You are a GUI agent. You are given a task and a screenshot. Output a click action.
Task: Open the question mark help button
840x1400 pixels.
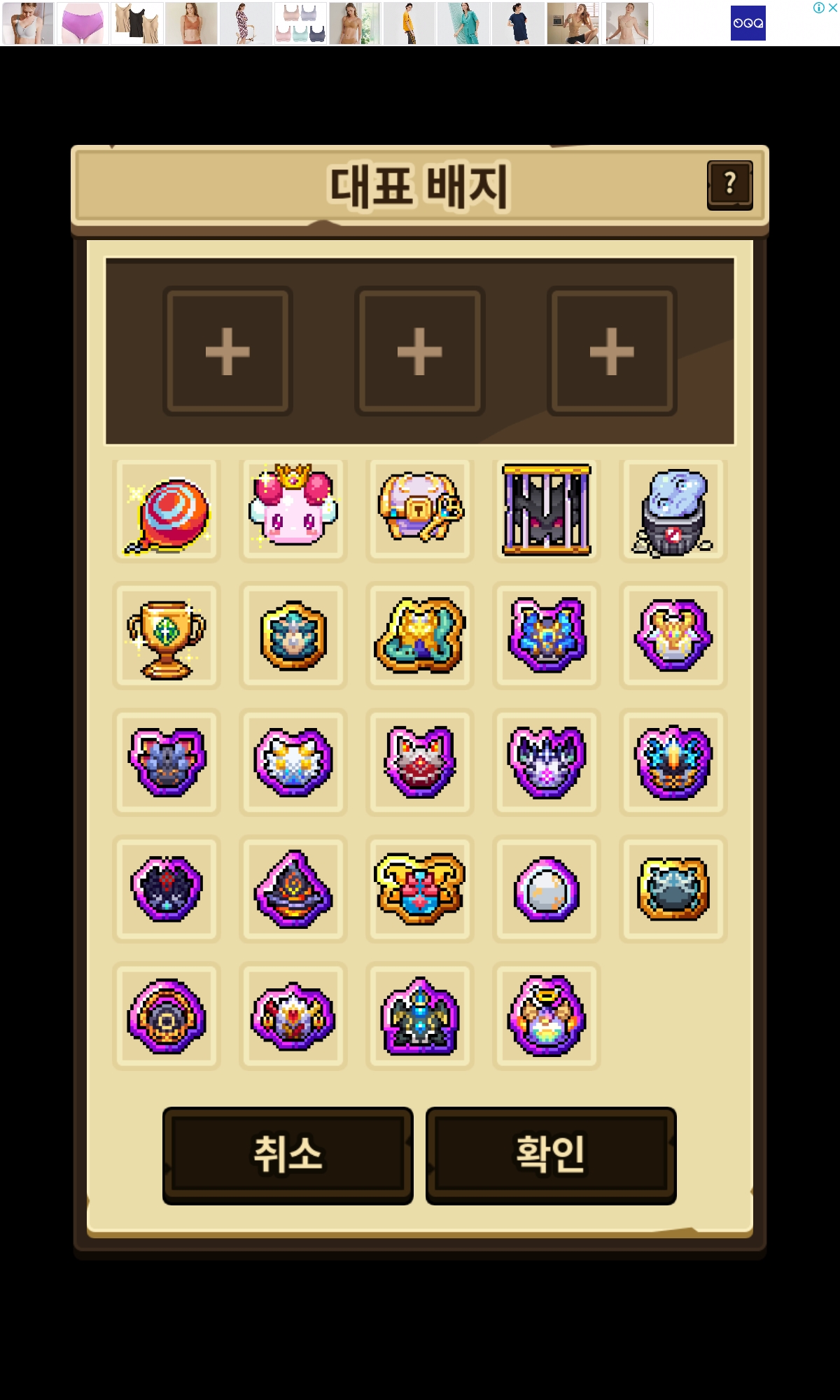[729, 185]
